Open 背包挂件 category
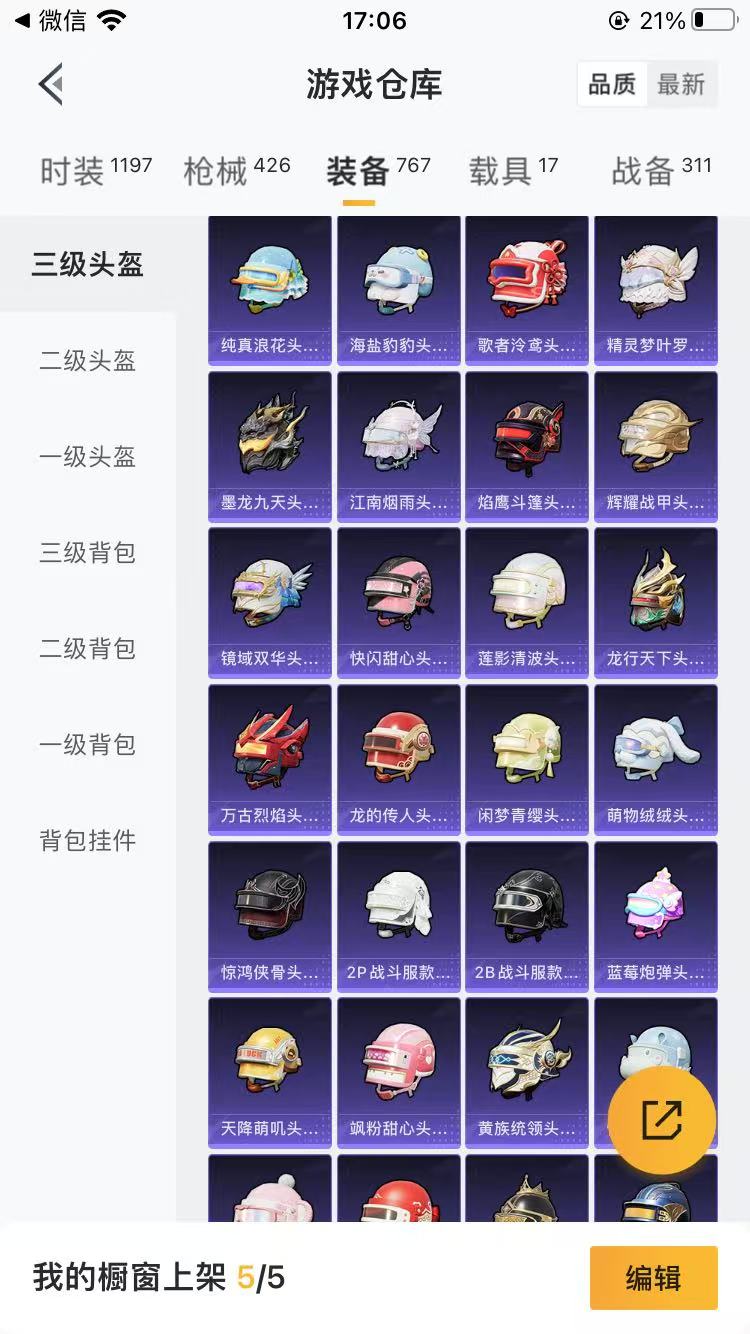 (x=88, y=841)
